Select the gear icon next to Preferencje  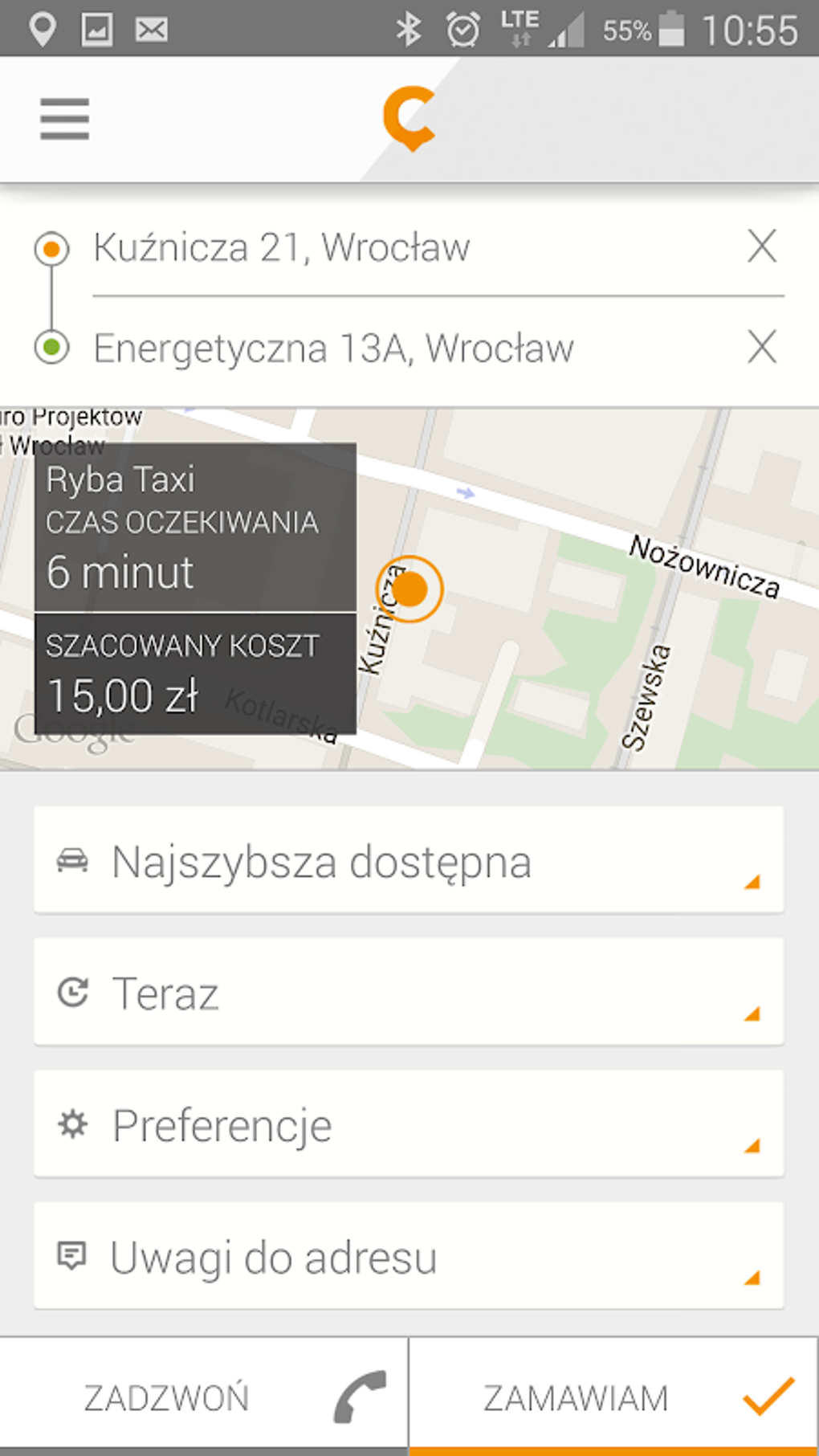pyautogui.click(x=73, y=1124)
